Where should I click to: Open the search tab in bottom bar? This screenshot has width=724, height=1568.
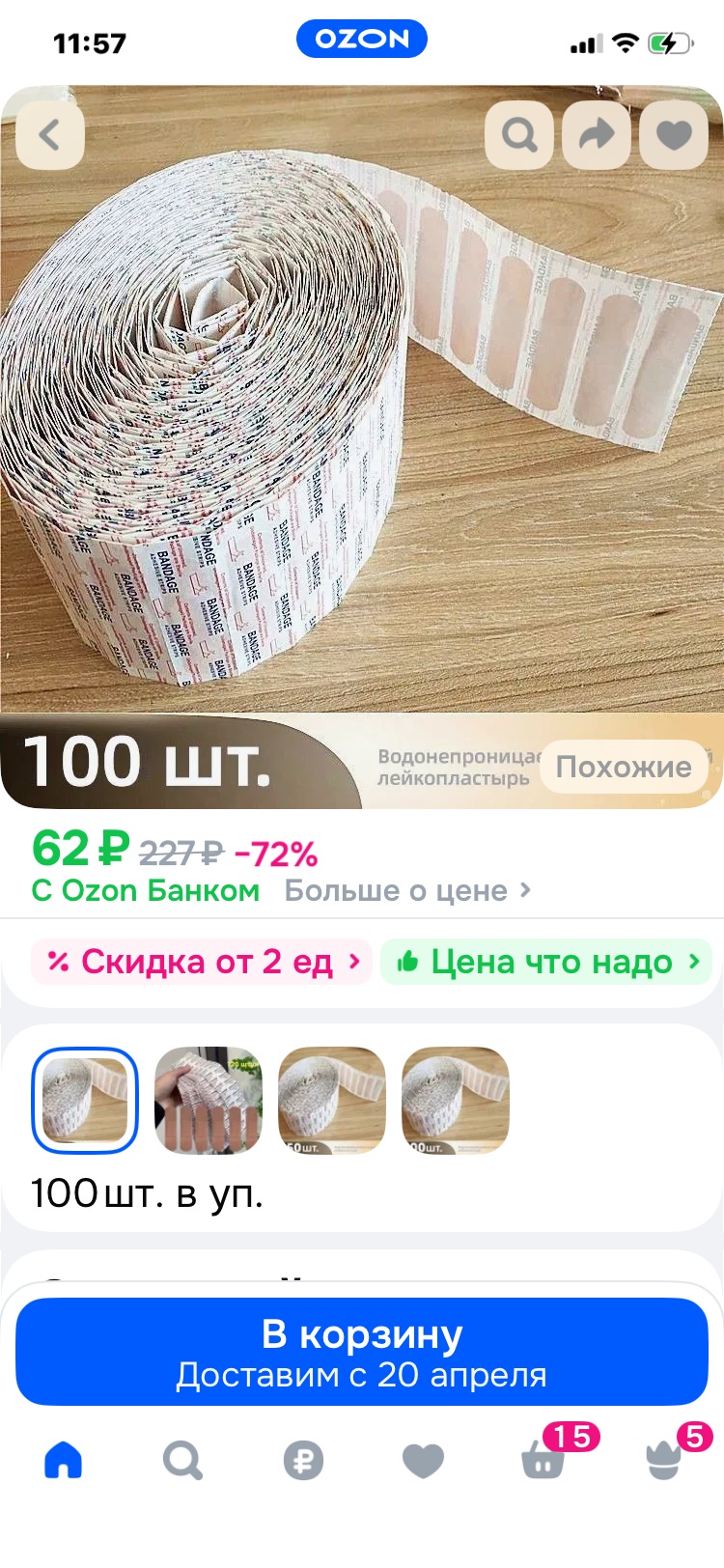pyautogui.click(x=182, y=1460)
